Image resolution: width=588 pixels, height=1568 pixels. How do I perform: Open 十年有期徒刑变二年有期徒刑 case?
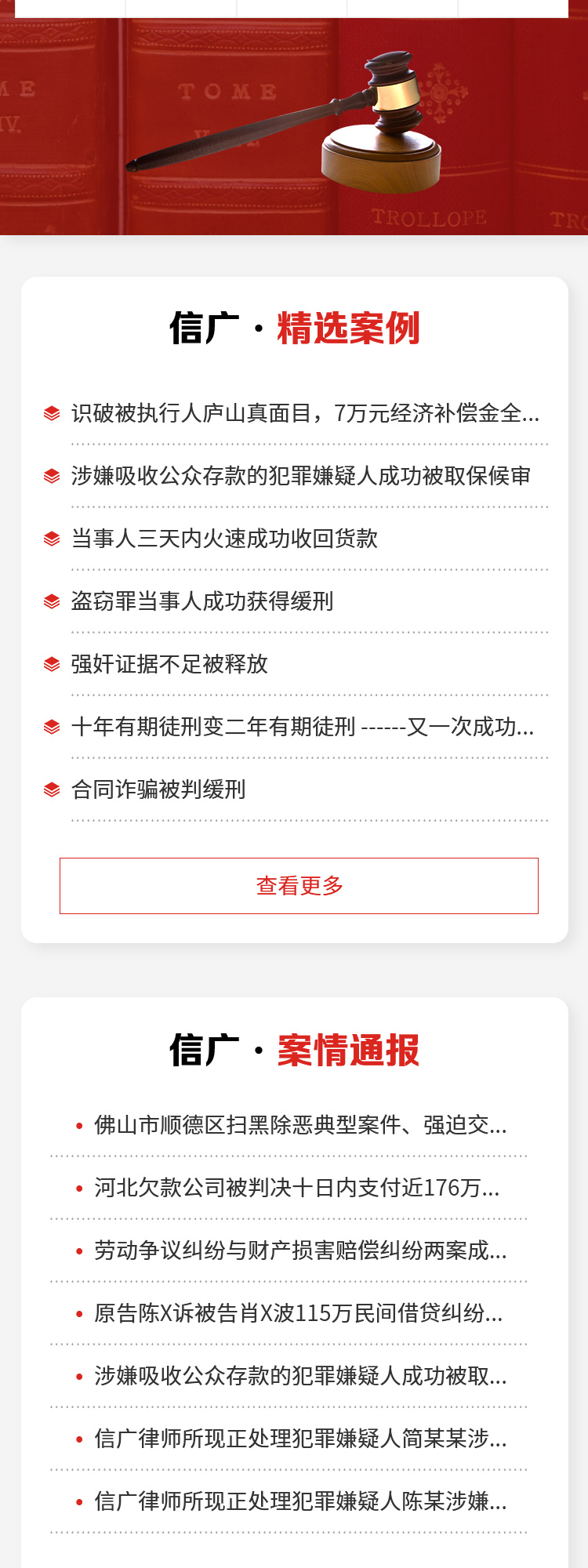[302, 727]
